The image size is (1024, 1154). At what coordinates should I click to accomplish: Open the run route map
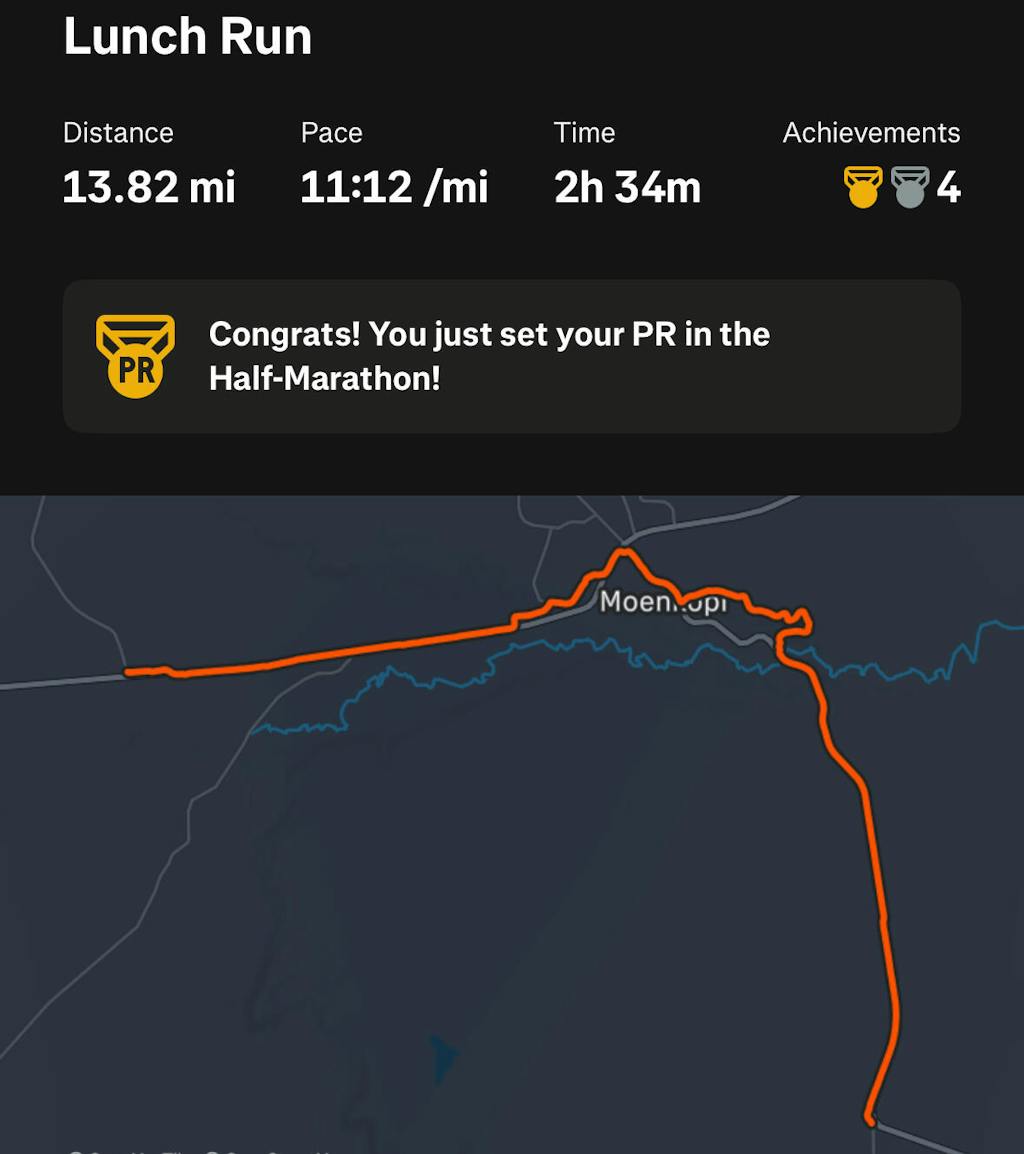pos(511,823)
